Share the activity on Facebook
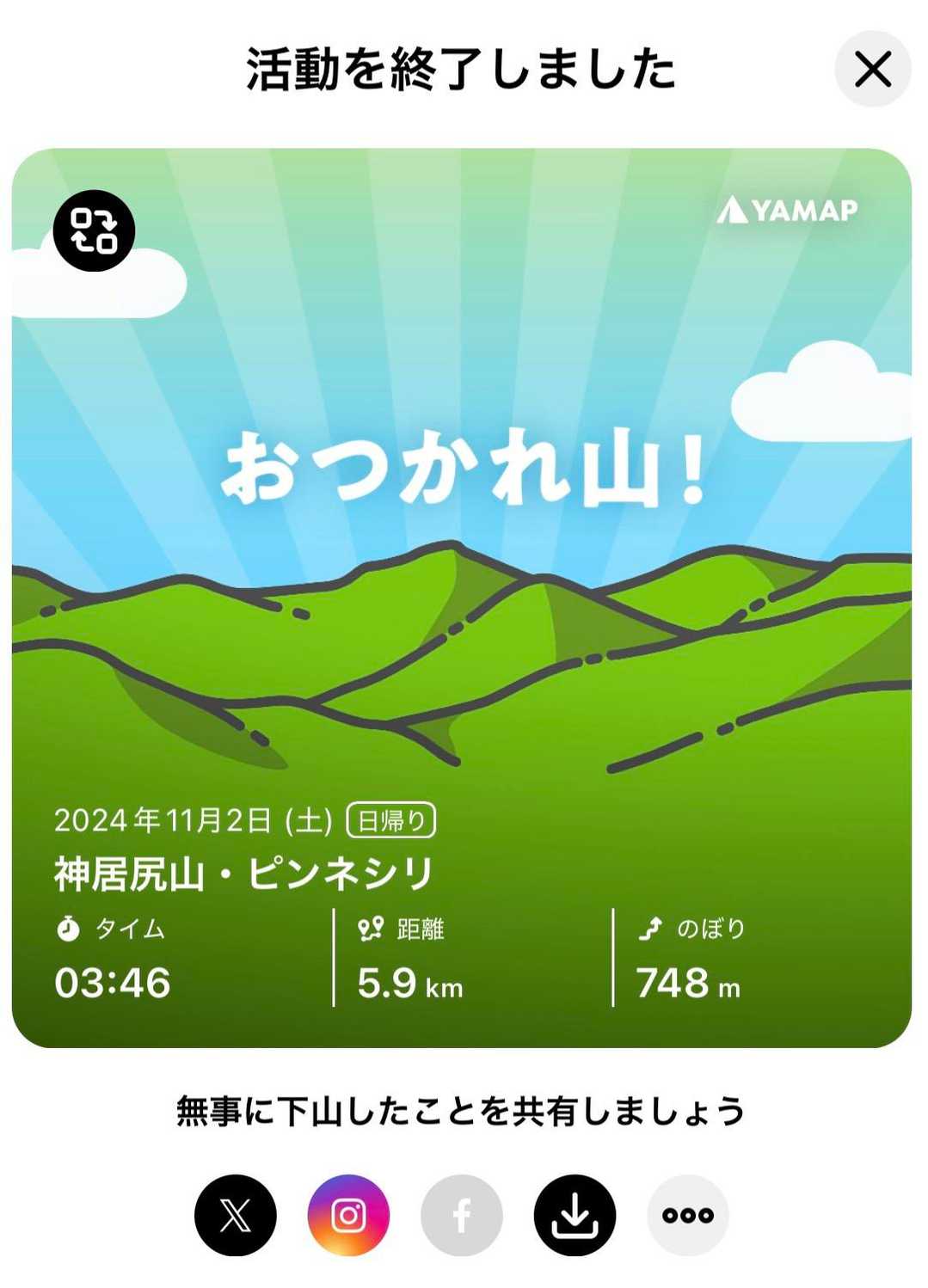This screenshot has height=1288, width=928. pyautogui.click(x=462, y=1215)
